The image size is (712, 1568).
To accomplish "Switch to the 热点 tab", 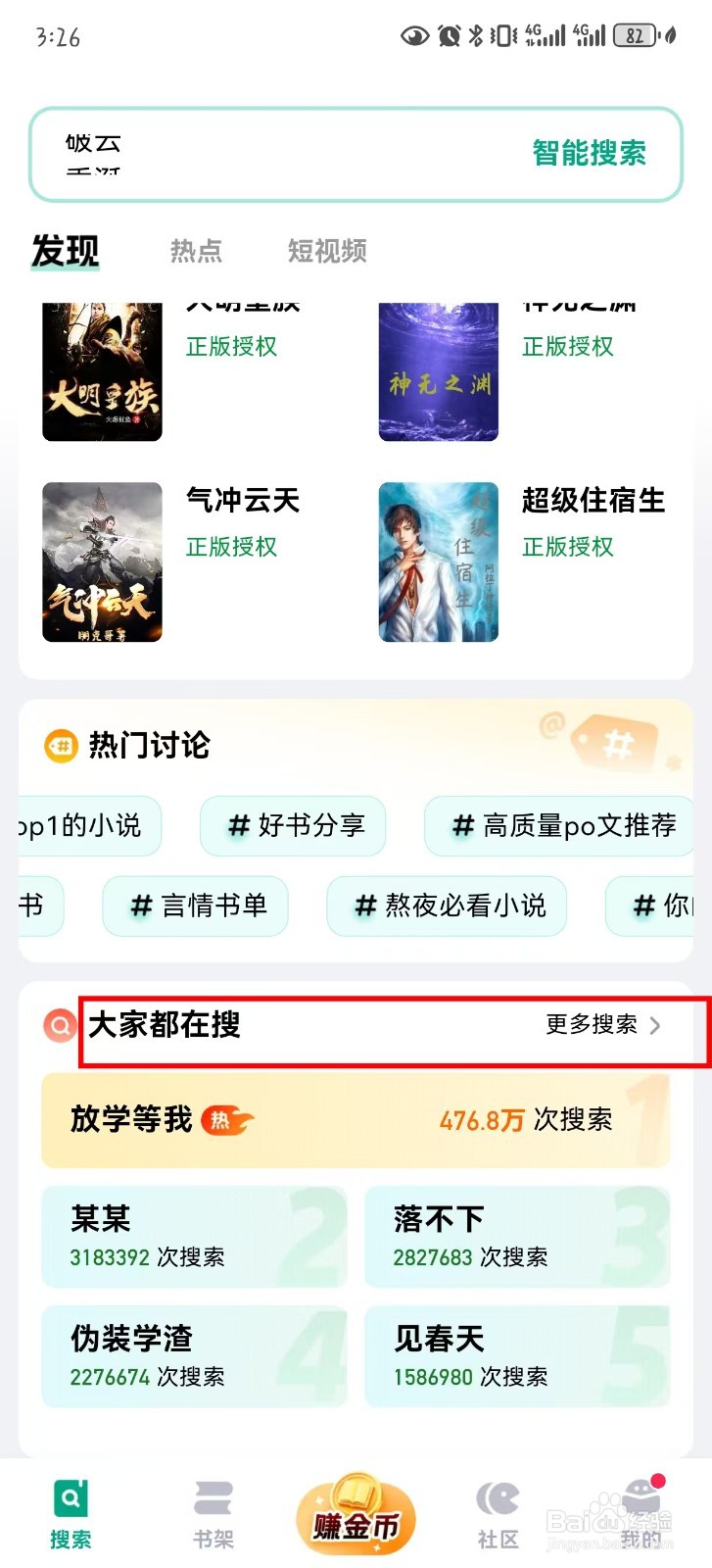I will (196, 252).
